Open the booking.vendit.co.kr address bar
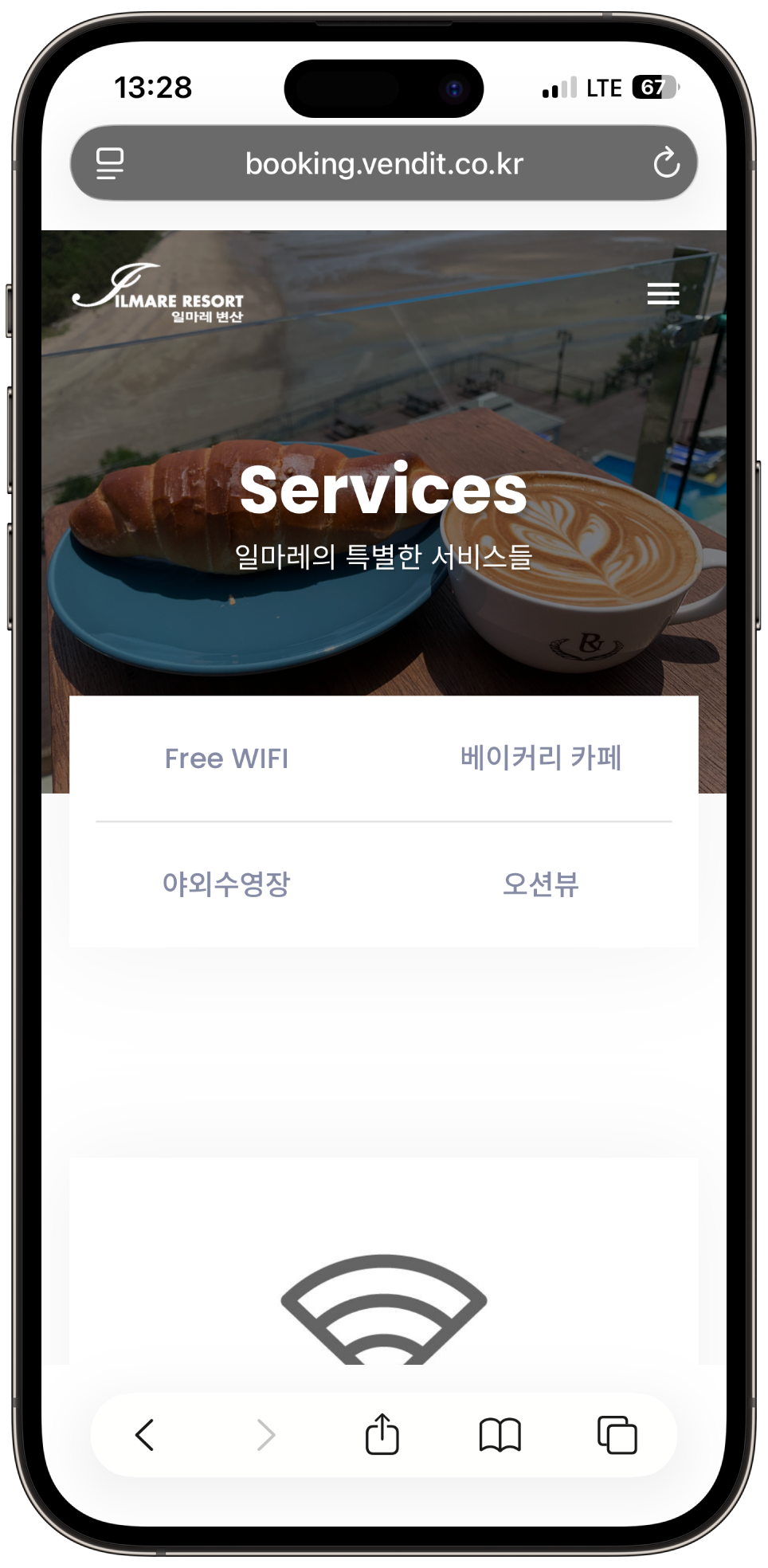This screenshot has height=1568, width=768. point(384,163)
